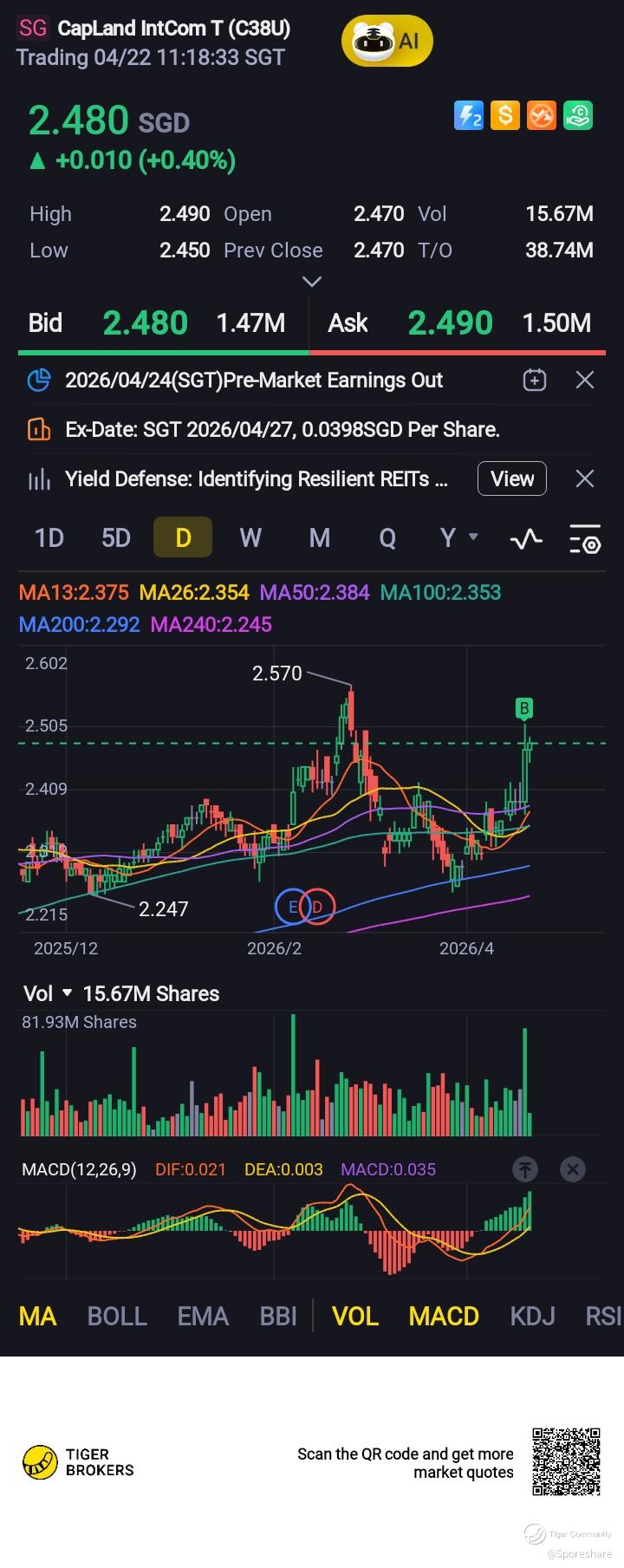Expand the quote details chevron
Viewport: 624px width, 1568px height.
312,282
